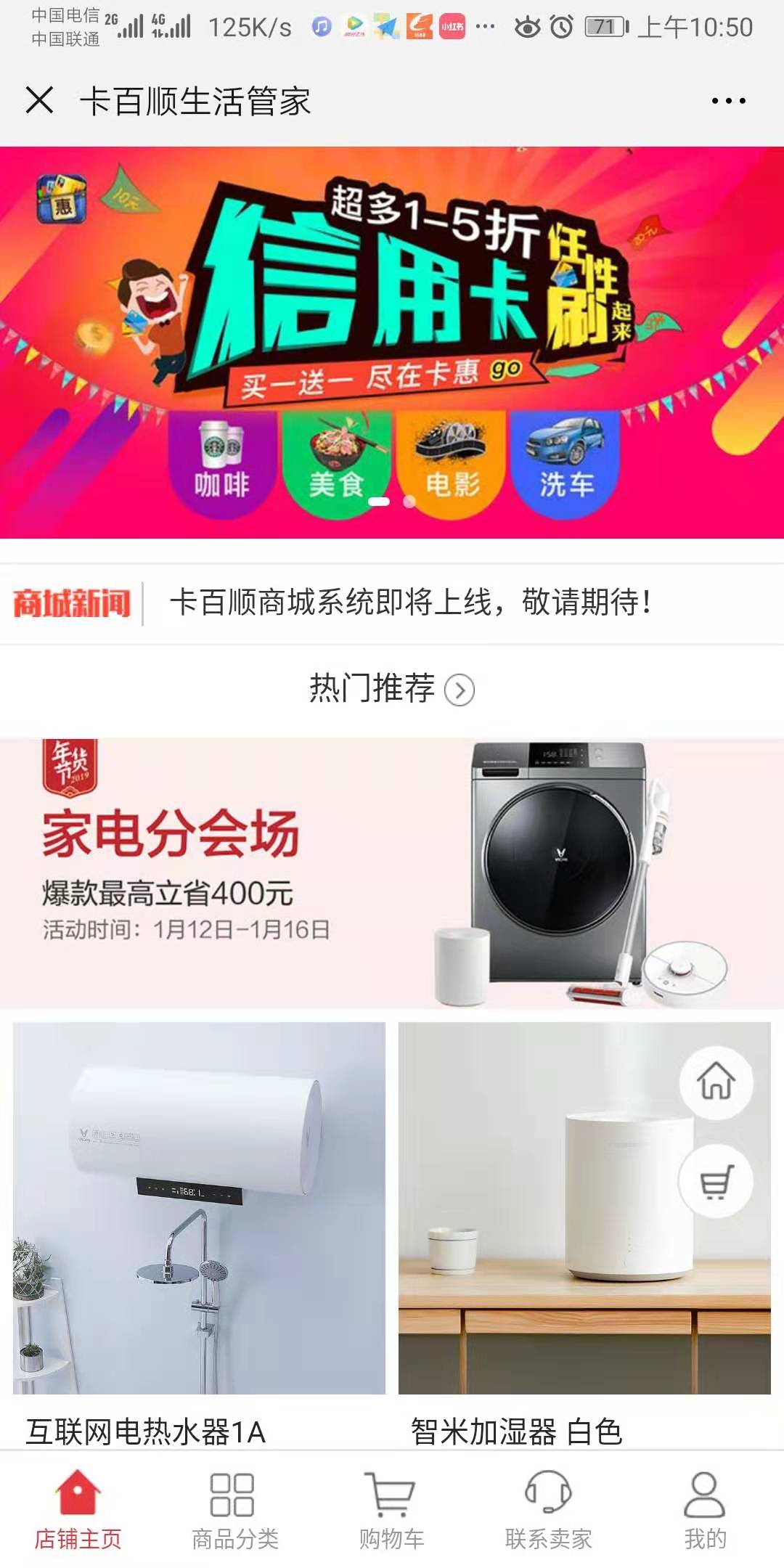Viewport: 784px width, 1568px height.
Task: Open the 我的 profile tab
Action: pyautogui.click(x=704, y=1508)
